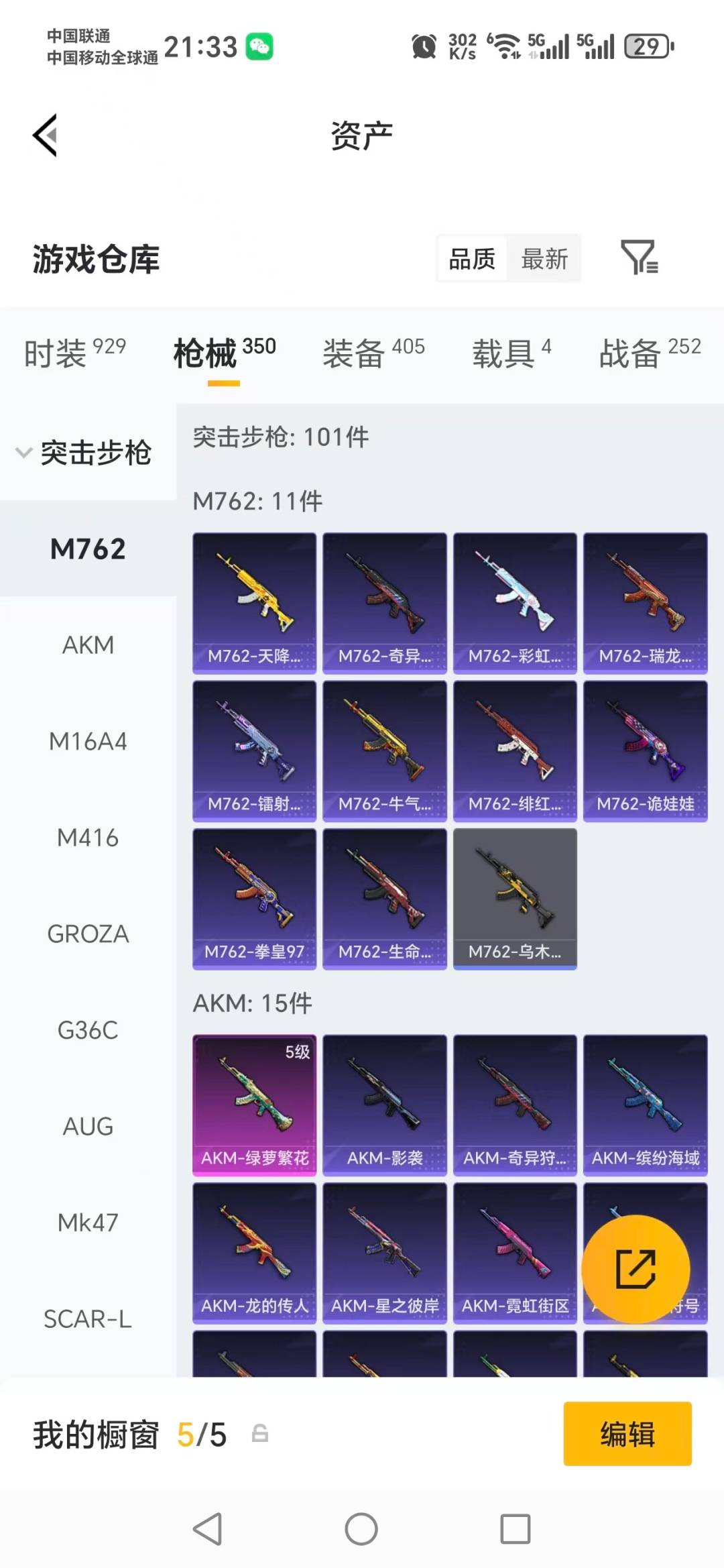Switch to the 战备 tab
Screen dimensions: 724x1568
click(650, 353)
